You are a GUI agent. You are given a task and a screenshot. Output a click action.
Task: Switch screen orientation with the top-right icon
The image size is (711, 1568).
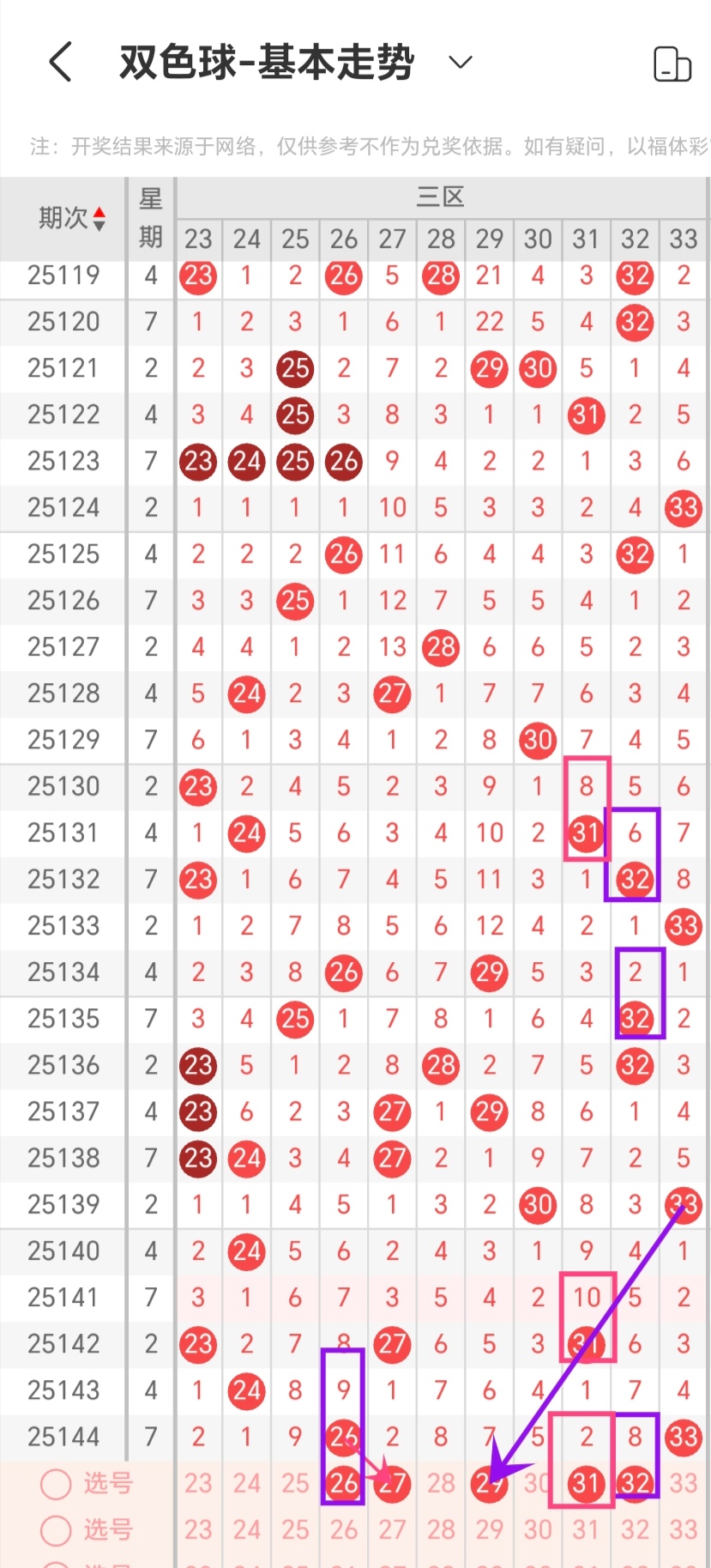[672, 64]
